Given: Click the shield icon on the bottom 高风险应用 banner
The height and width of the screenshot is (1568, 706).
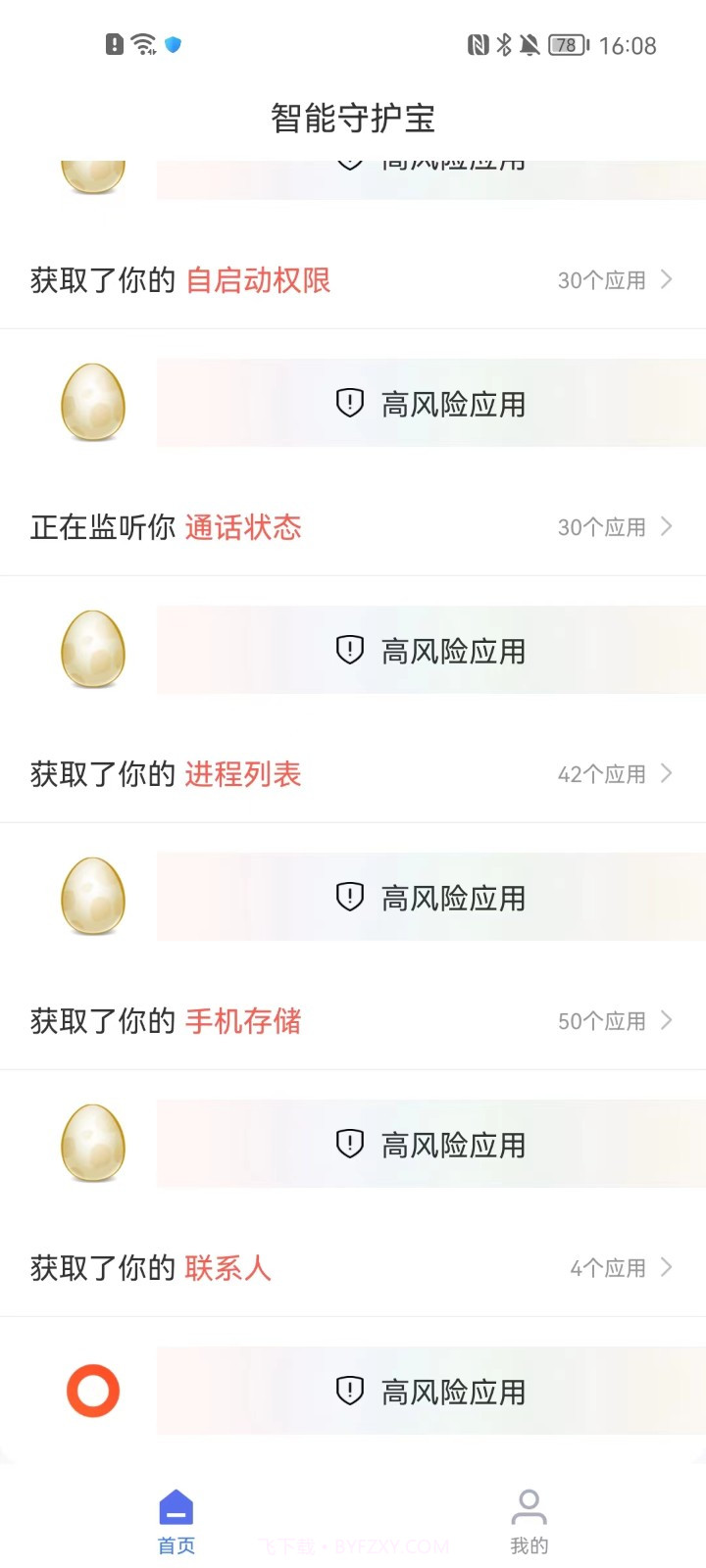Looking at the screenshot, I should click(350, 1391).
